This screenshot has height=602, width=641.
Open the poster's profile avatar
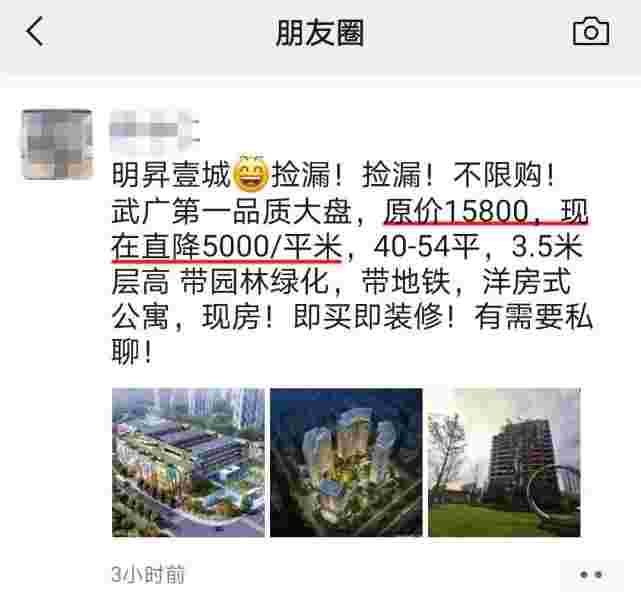(x=56, y=145)
